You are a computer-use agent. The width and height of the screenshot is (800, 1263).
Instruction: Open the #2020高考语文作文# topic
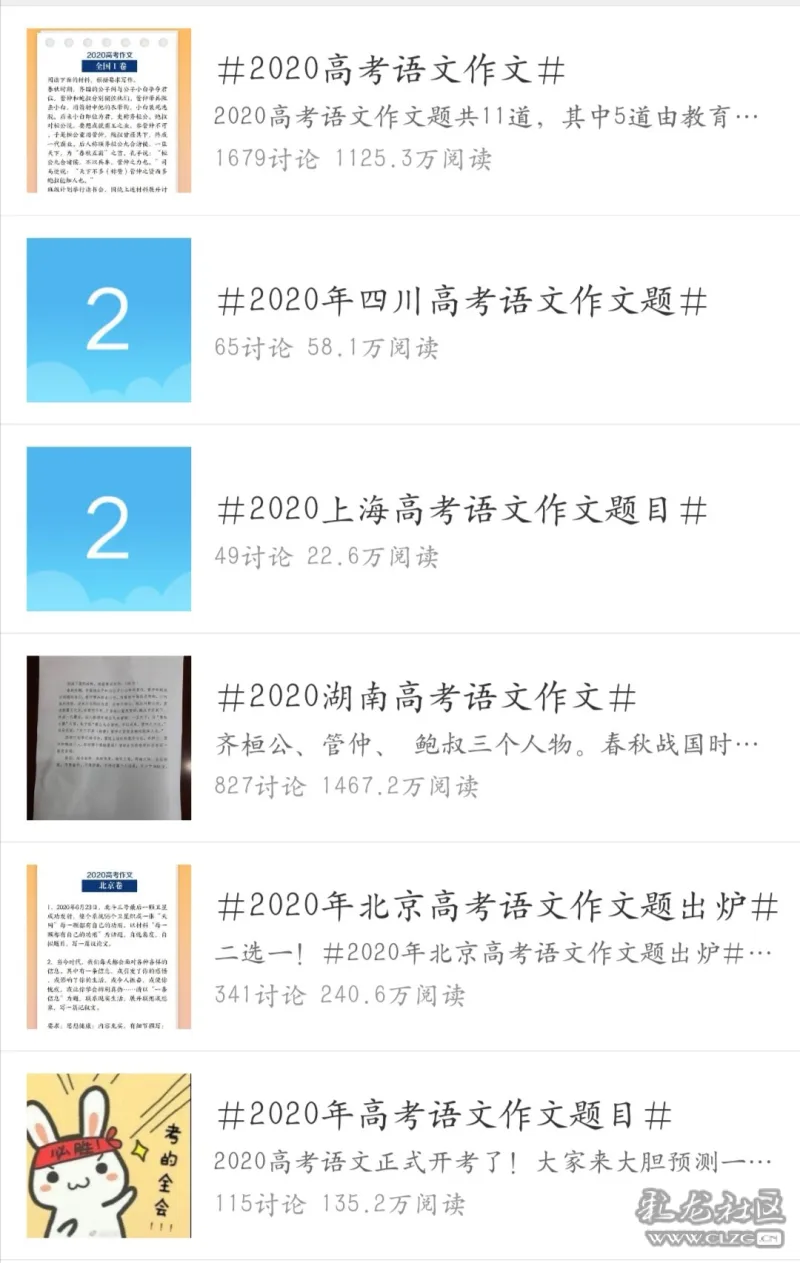pyautogui.click(x=391, y=71)
